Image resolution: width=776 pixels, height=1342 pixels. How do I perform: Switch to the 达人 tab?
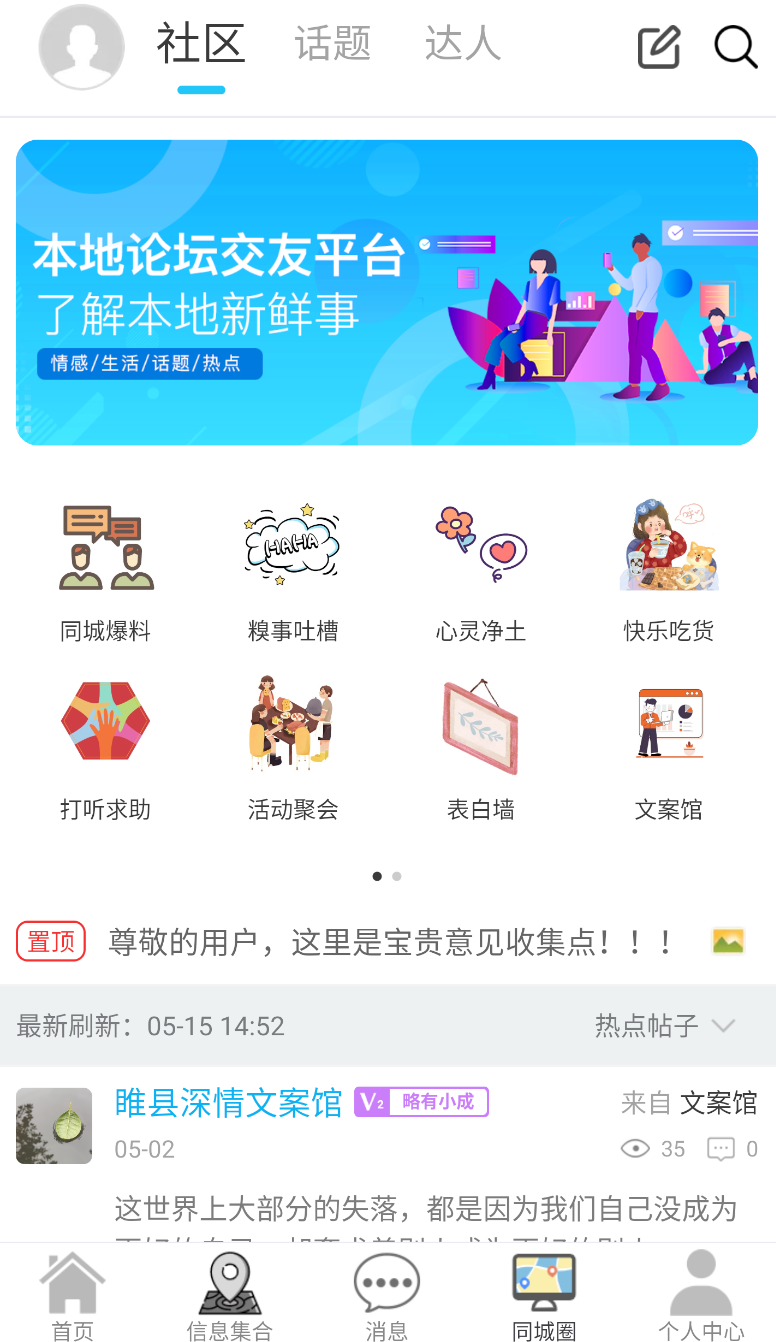tap(463, 44)
